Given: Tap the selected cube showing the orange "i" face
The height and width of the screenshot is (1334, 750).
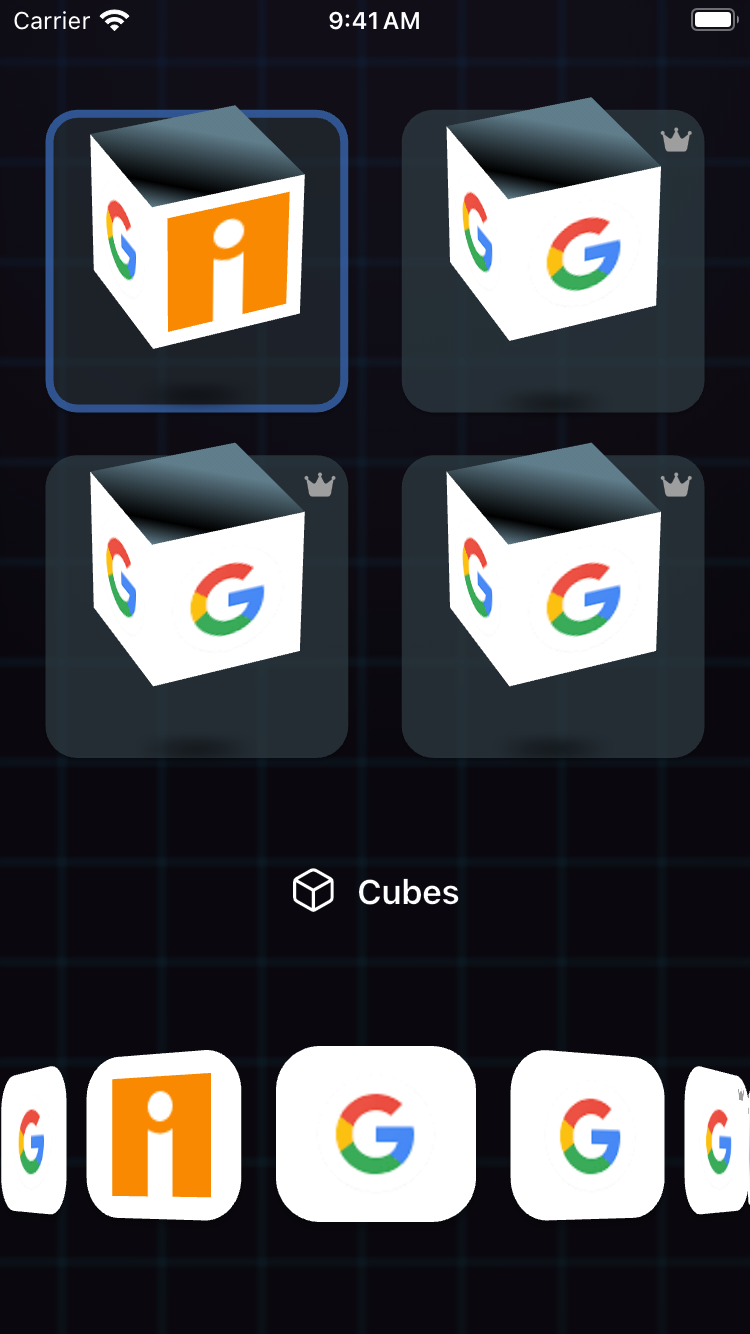Looking at the screenshot, I should 196,258.
